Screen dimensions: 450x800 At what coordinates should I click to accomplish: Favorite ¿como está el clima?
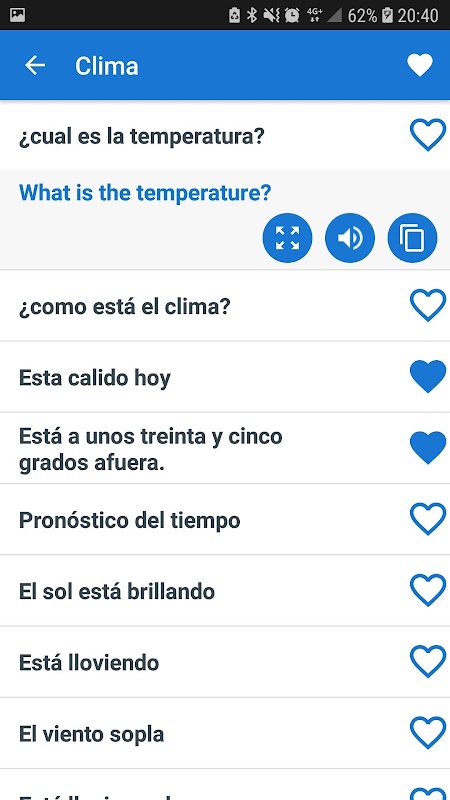coord(428,306)
